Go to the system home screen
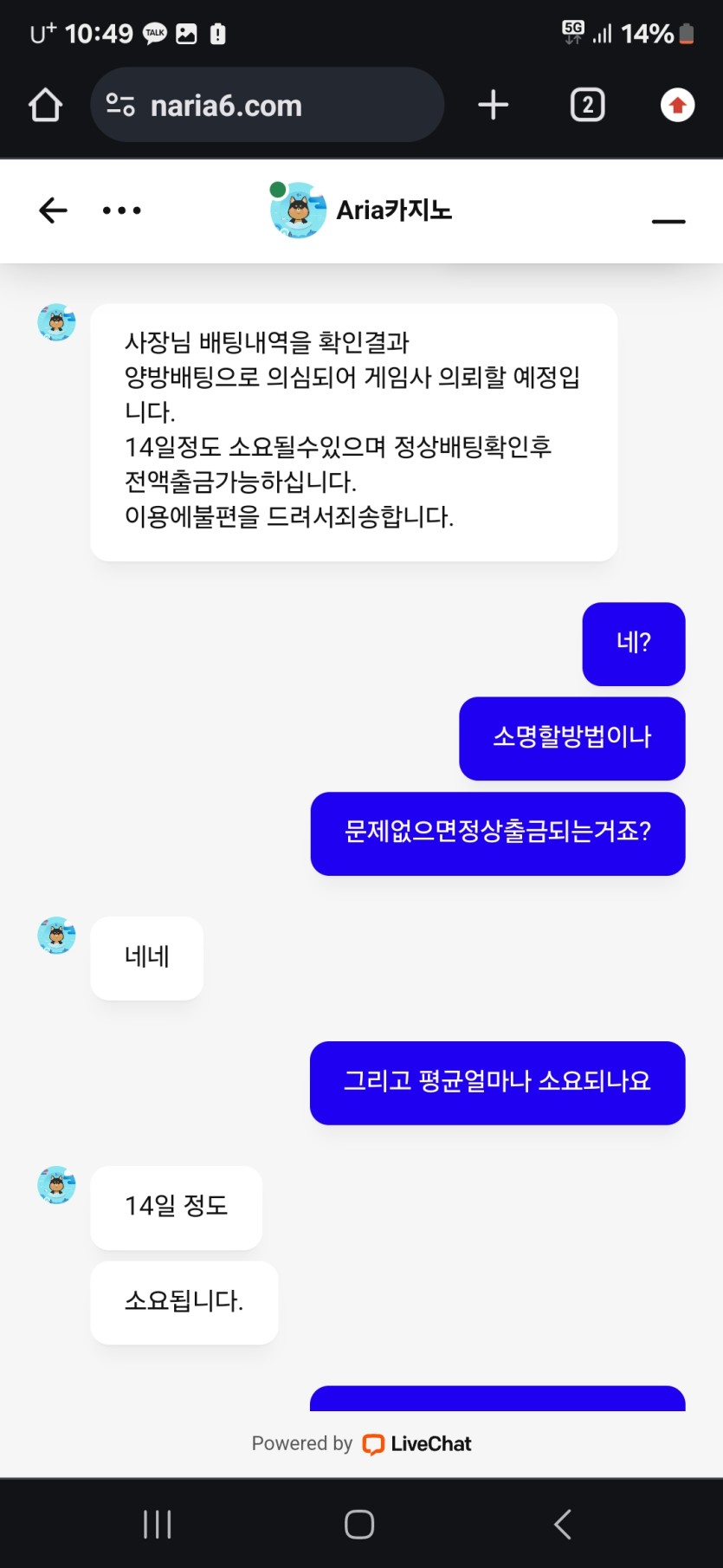Image resolution: width=723 pixels, height=1568 pixels. tap(359, 1524)
